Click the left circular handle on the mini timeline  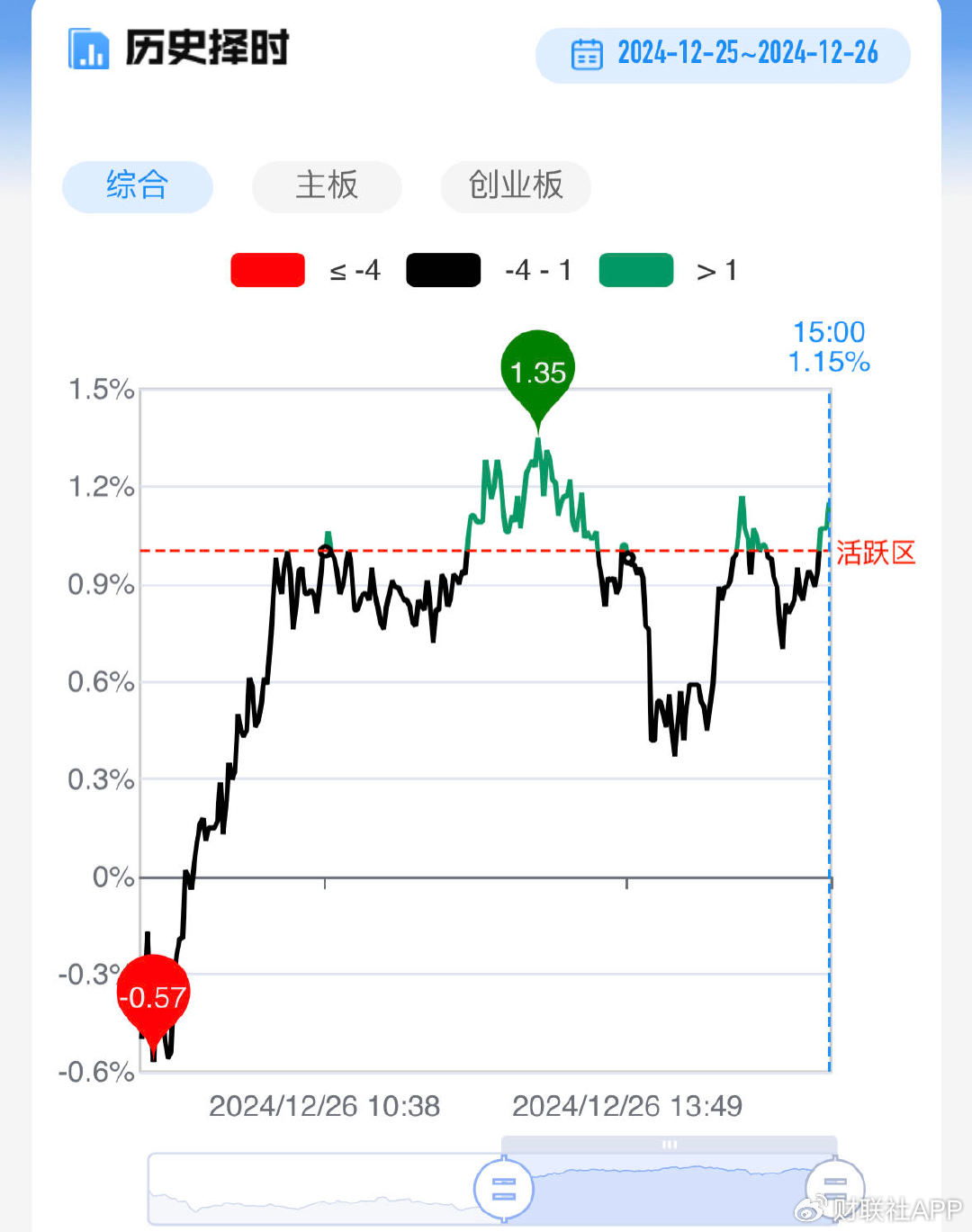[x=504, y=1190]
